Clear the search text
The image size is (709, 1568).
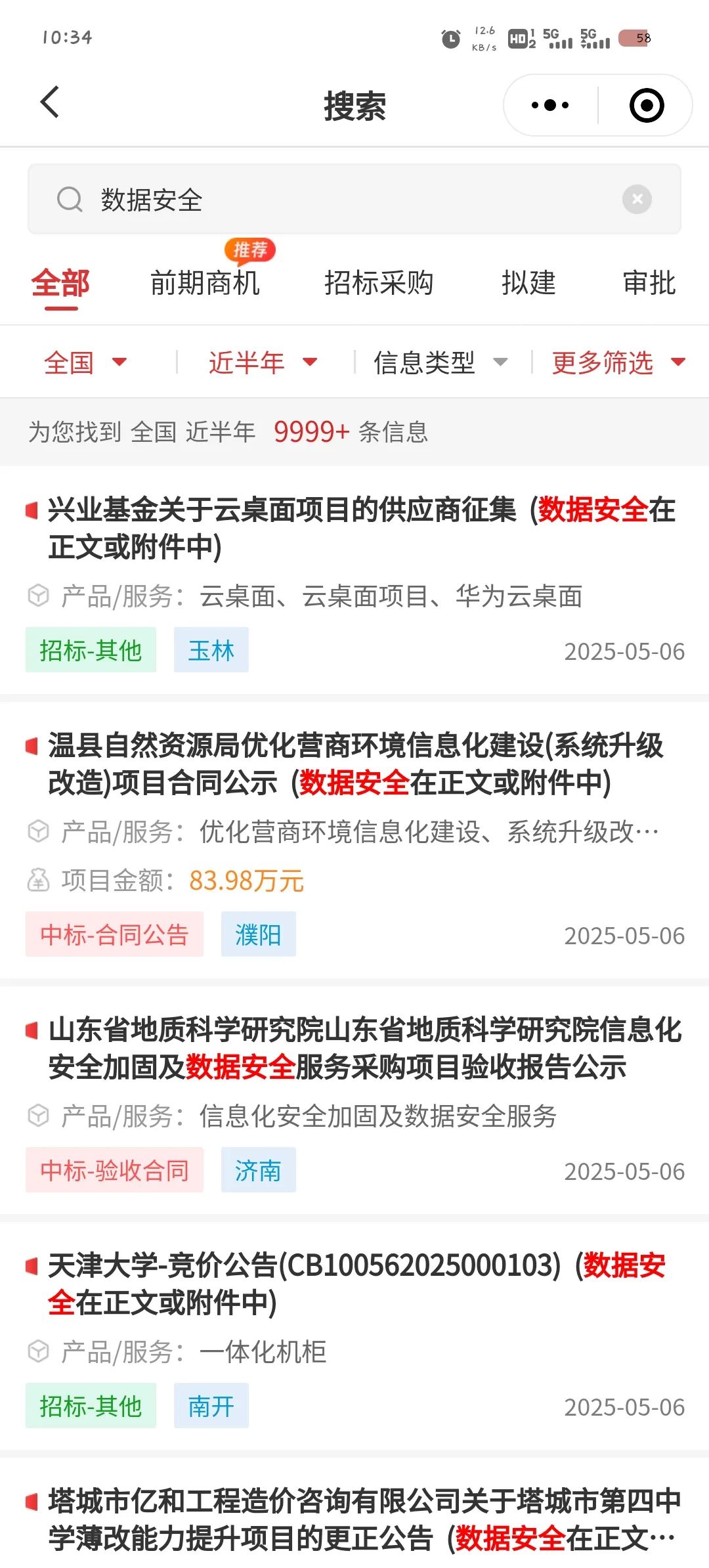tap(637, 199)
